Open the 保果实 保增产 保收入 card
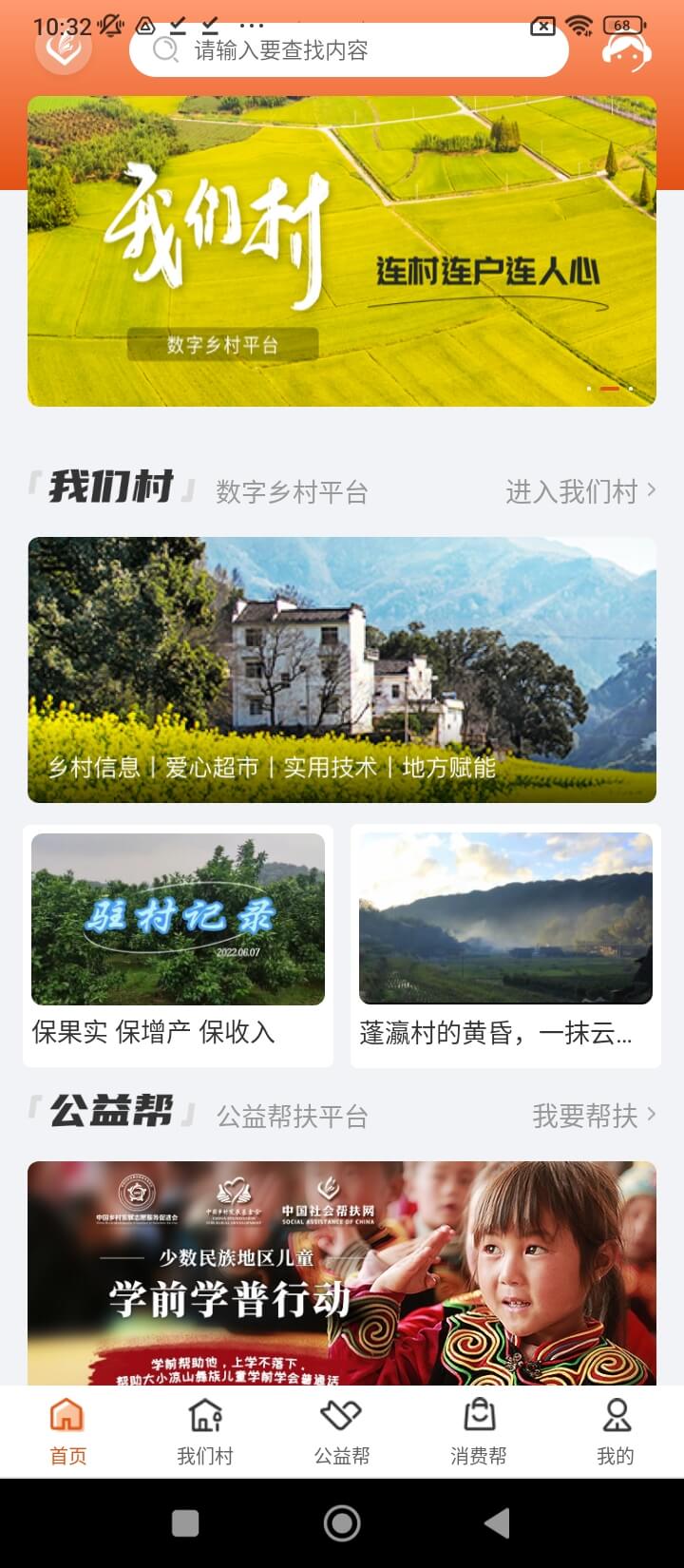684x1568 pixels. point(178,946)
